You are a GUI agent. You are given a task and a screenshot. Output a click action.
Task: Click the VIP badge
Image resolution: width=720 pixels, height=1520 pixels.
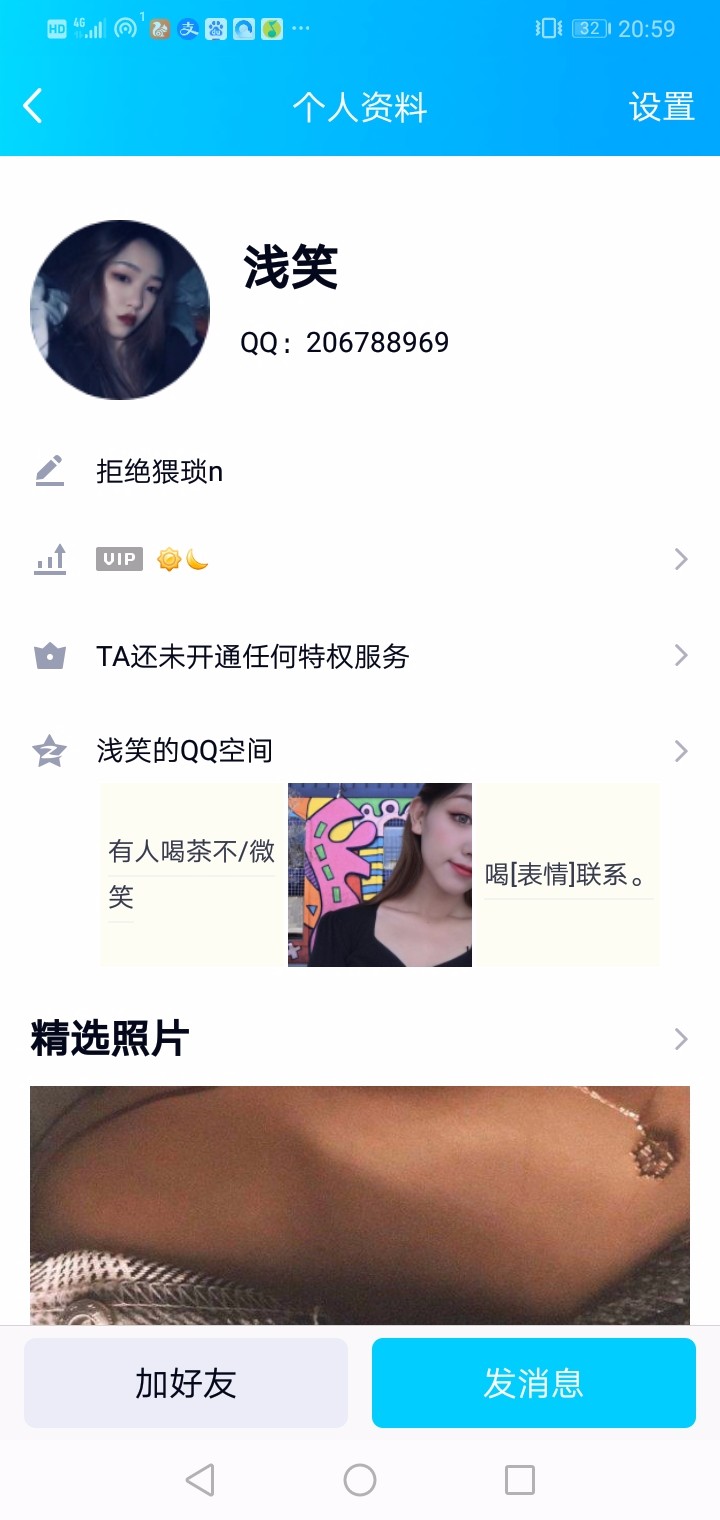(118, 559)
